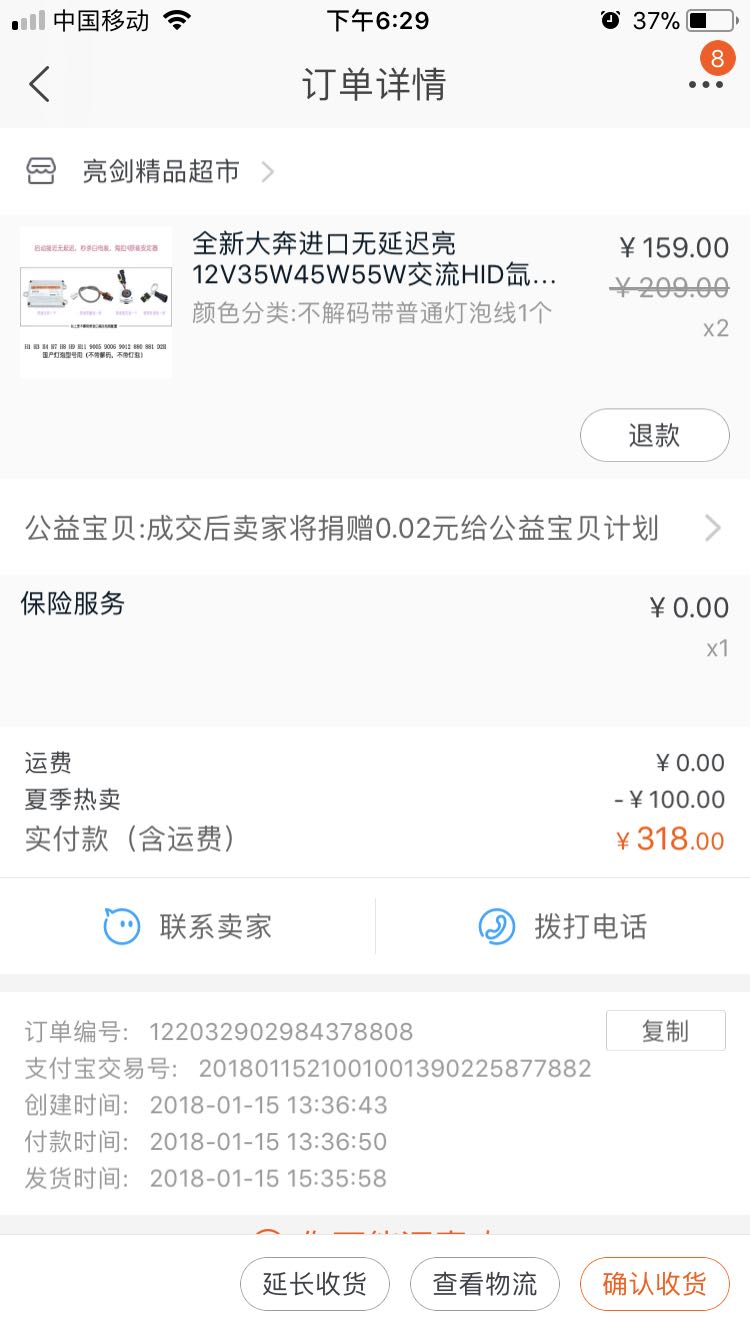Viewport: 750px width, 1334px height.
Task: Open the 亮剑精品超市 store page
Action: point(160,172)
